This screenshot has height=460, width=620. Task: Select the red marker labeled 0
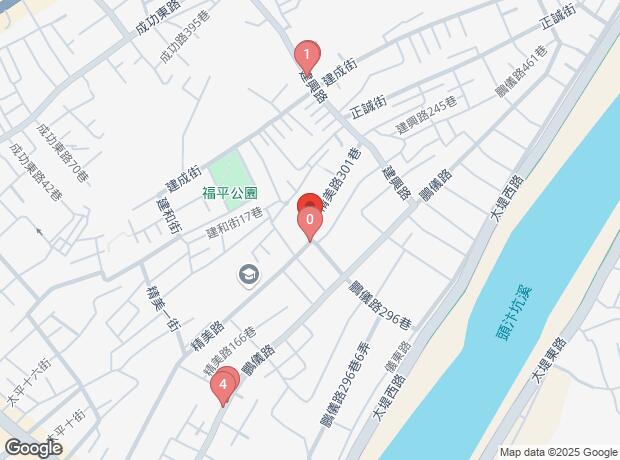coord(309,219)
